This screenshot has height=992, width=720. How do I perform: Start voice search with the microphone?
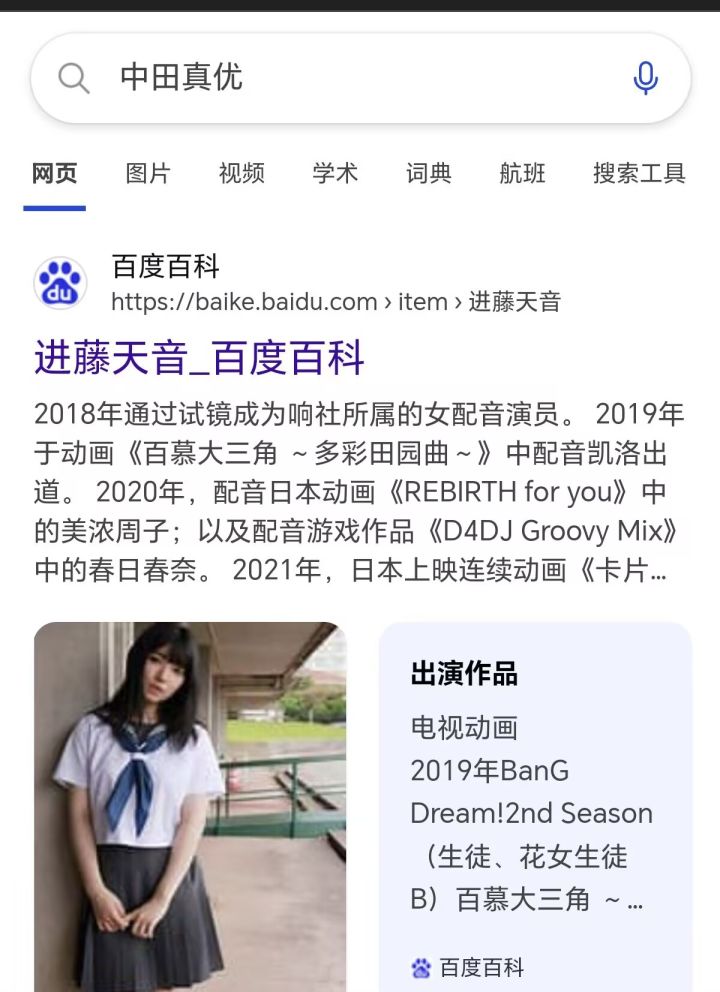645,78
